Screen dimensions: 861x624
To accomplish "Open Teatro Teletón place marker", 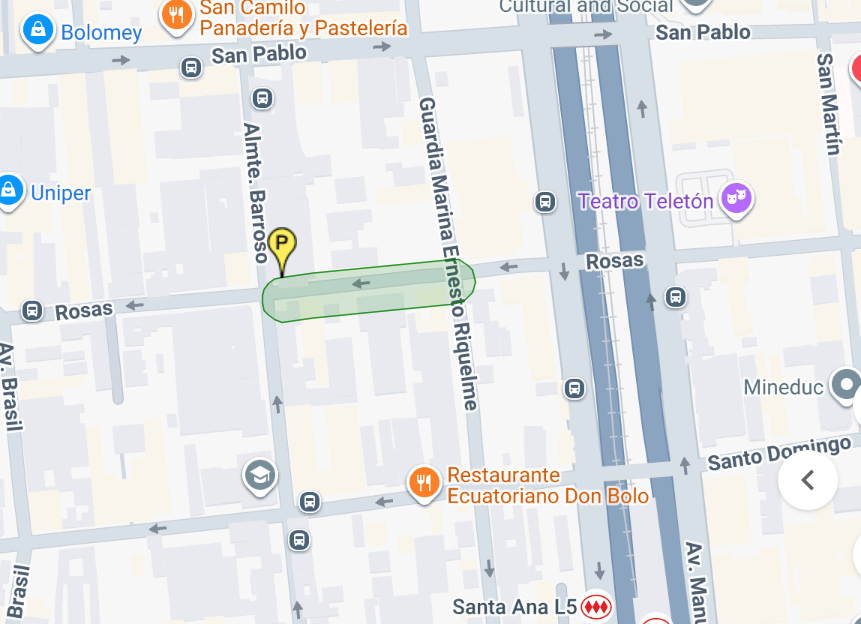I will coord(738,199).
